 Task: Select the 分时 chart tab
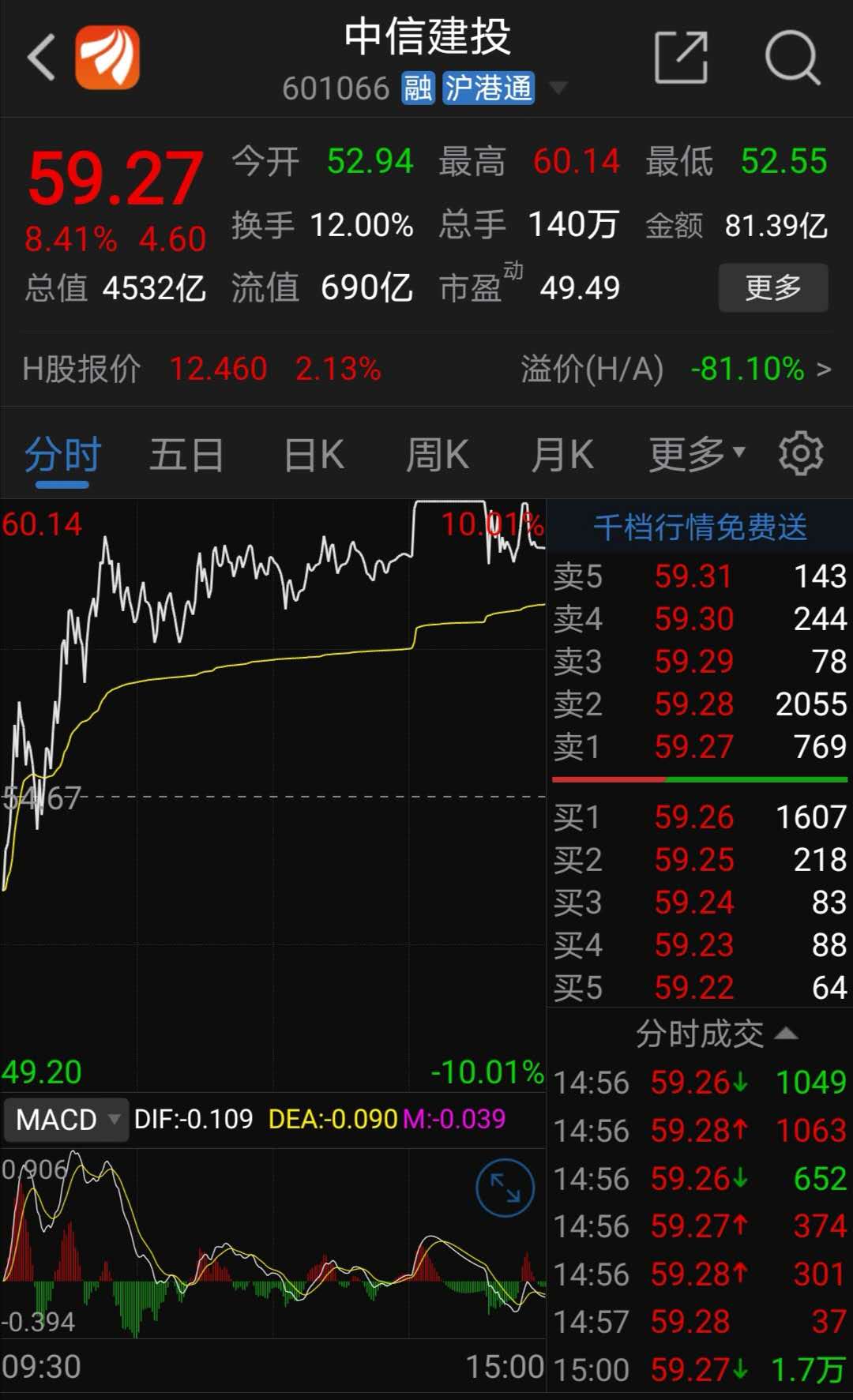pyautogui.click(x=62, y=456)
